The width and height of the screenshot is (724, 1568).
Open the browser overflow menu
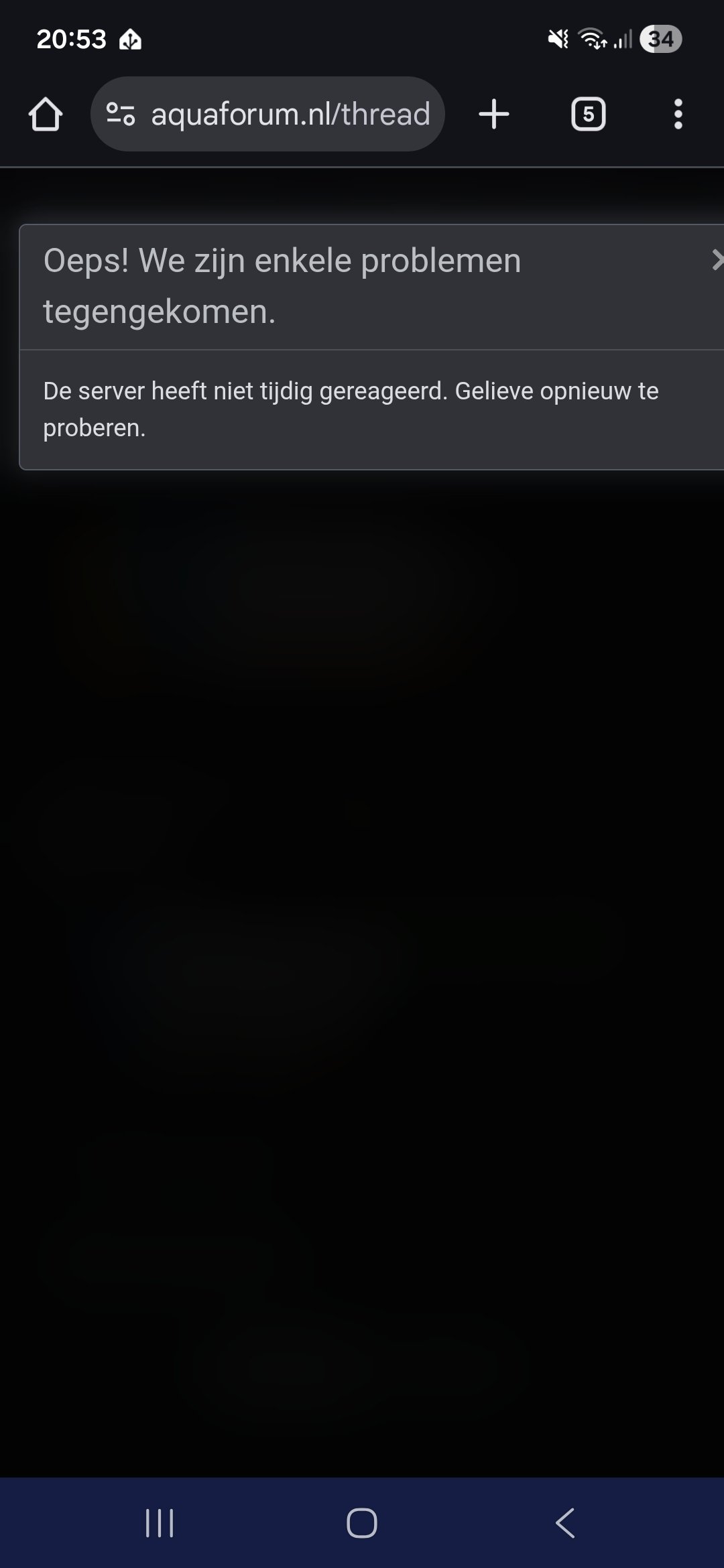click(x=678, y=114)
